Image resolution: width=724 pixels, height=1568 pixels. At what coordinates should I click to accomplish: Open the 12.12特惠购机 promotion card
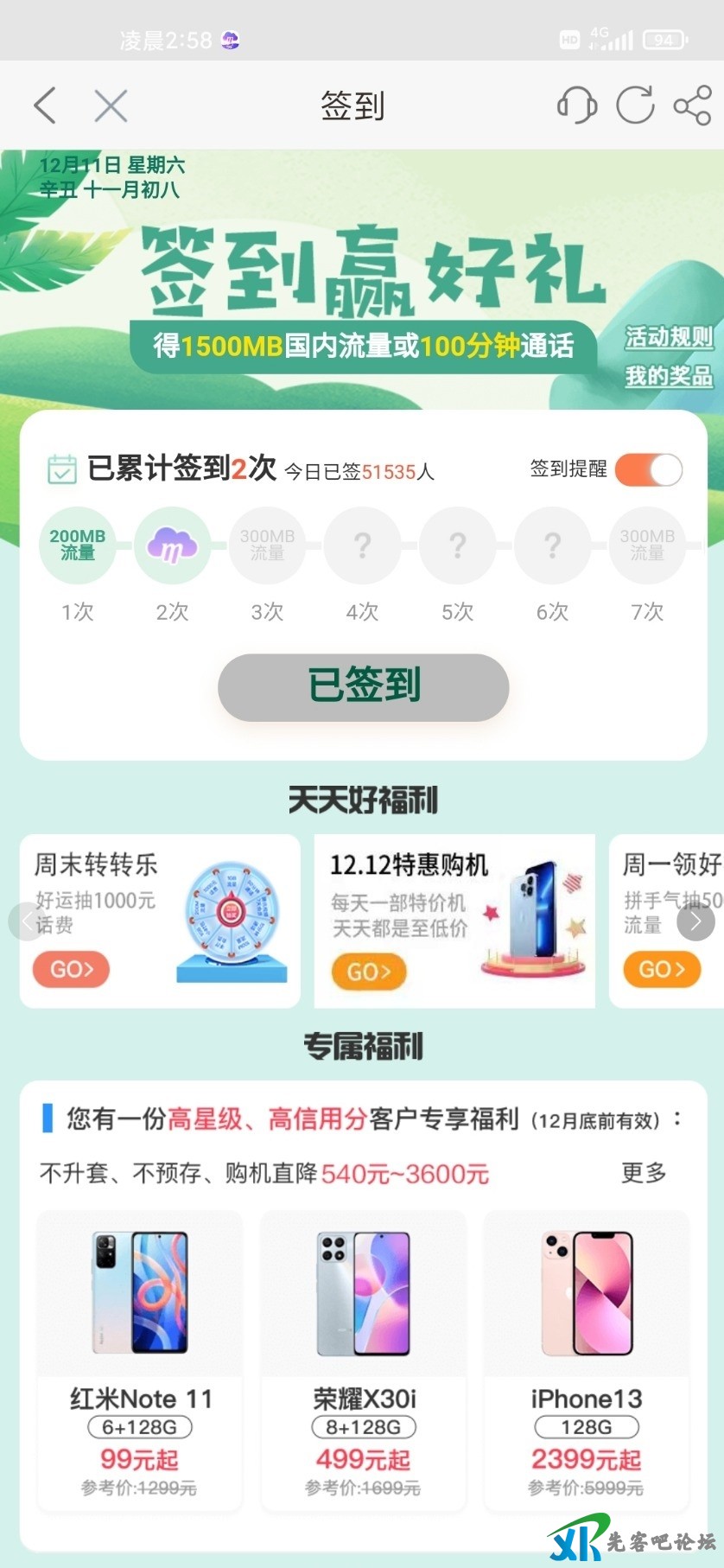[454, 921]
